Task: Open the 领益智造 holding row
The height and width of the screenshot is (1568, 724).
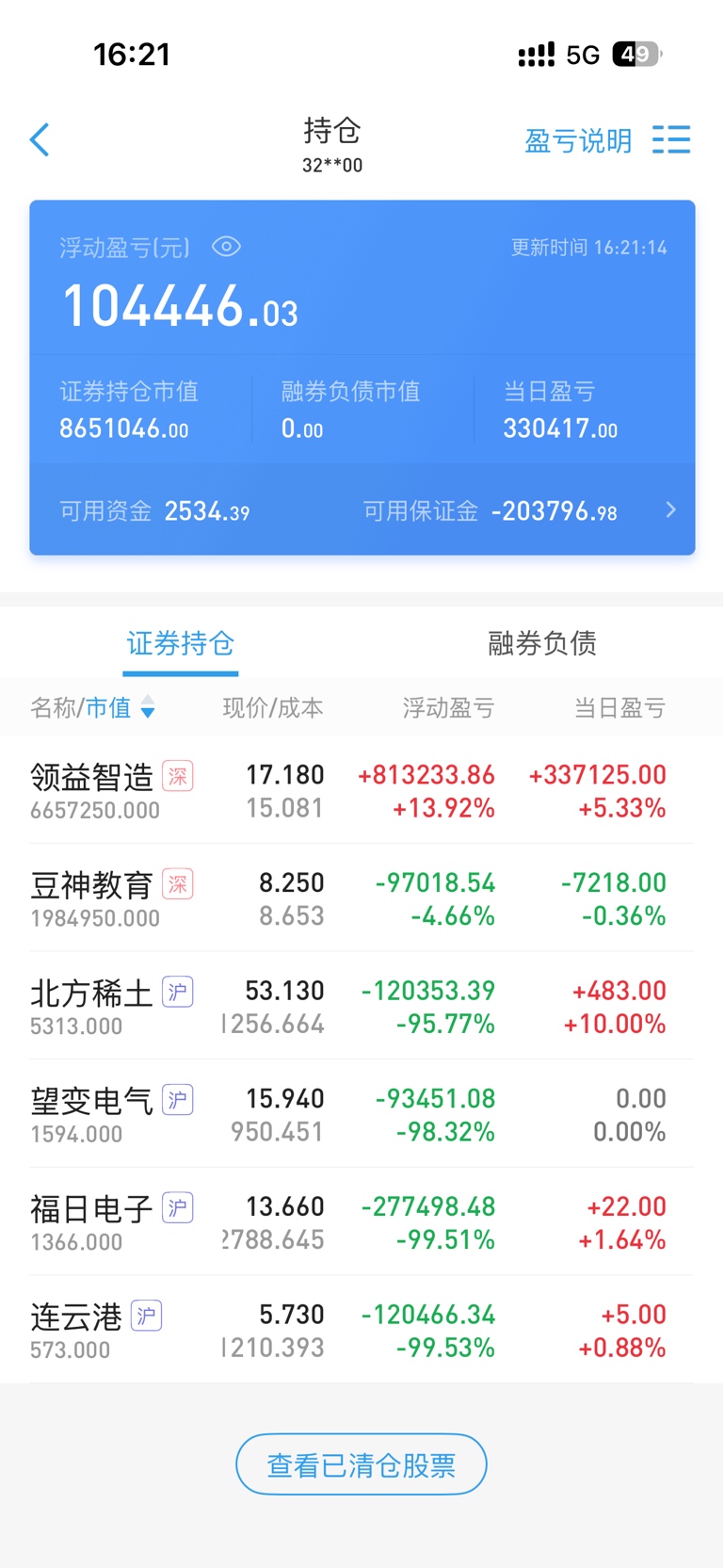Action: pyautogui.click(x=362, y=790)
